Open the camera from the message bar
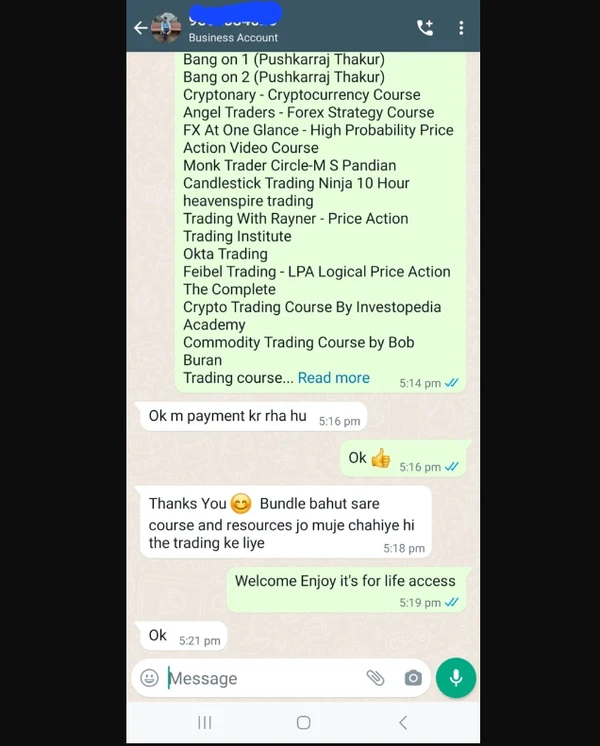 (x=412, y=678)
